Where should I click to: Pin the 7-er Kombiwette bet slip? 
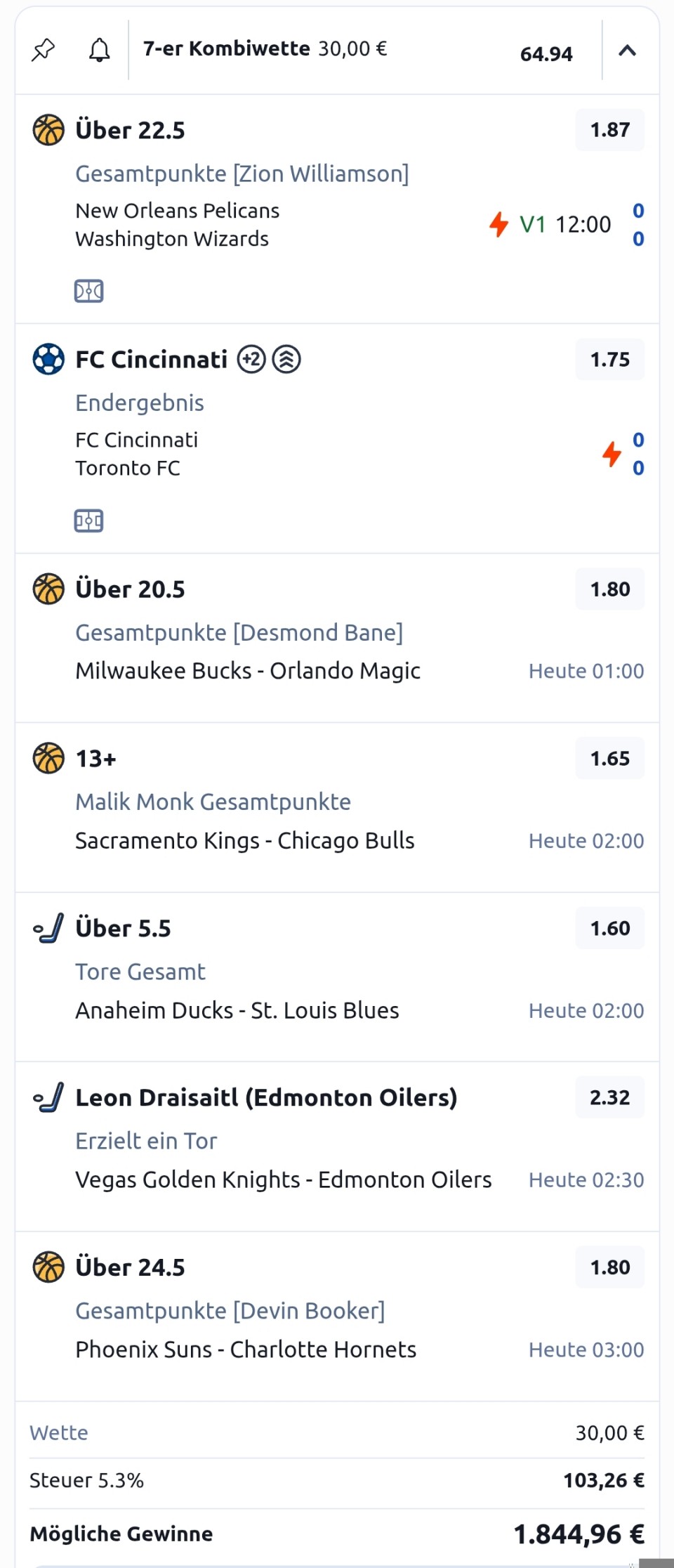[x=44, y=50]
